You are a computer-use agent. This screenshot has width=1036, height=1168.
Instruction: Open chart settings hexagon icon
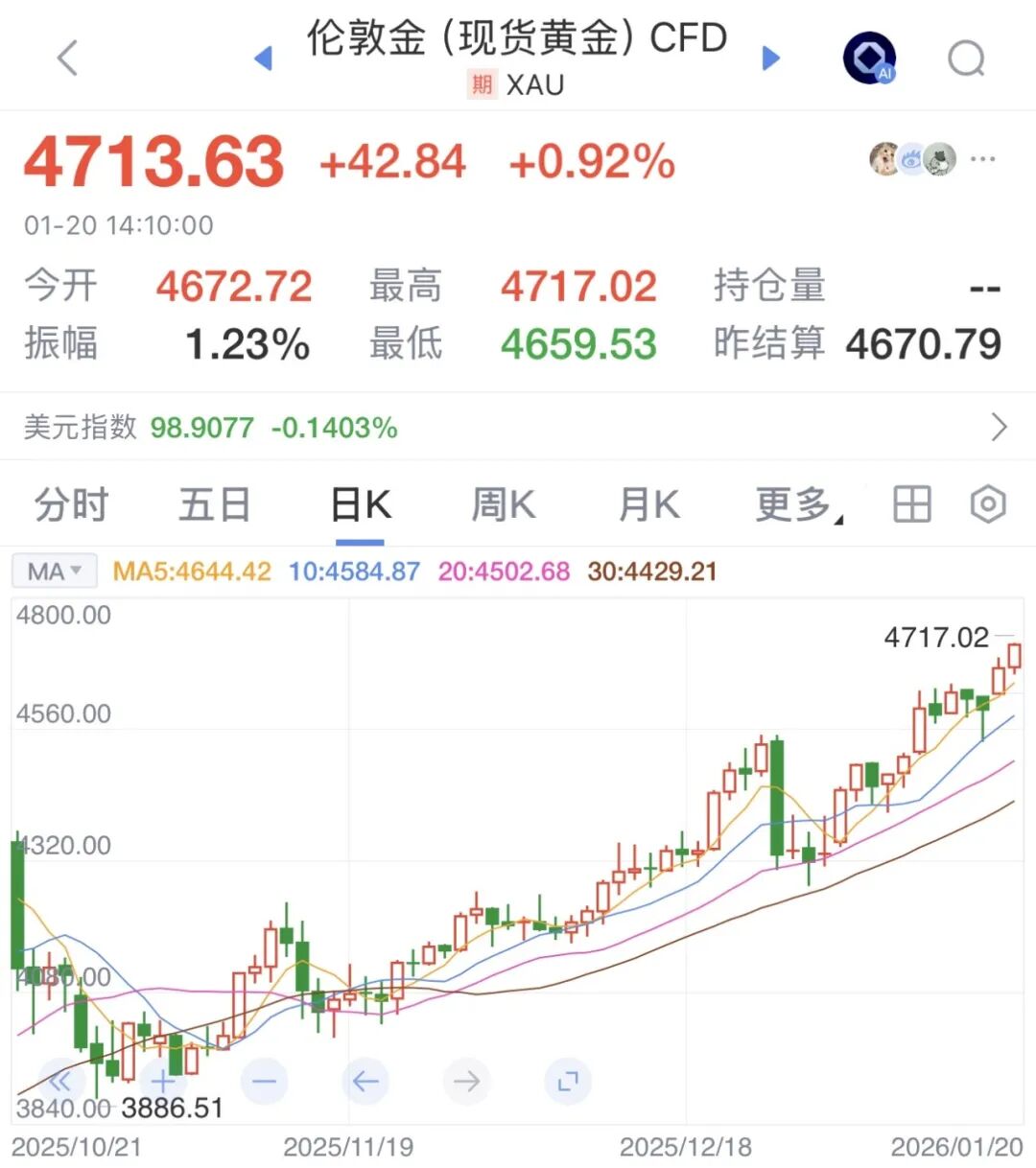click(987, 503)
